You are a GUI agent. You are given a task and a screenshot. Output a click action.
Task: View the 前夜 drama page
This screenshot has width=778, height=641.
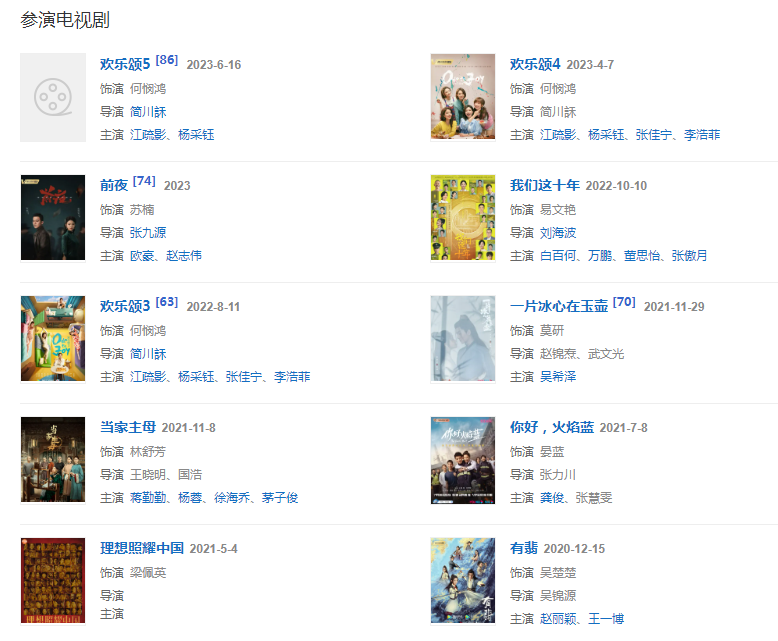pos(114,185)
